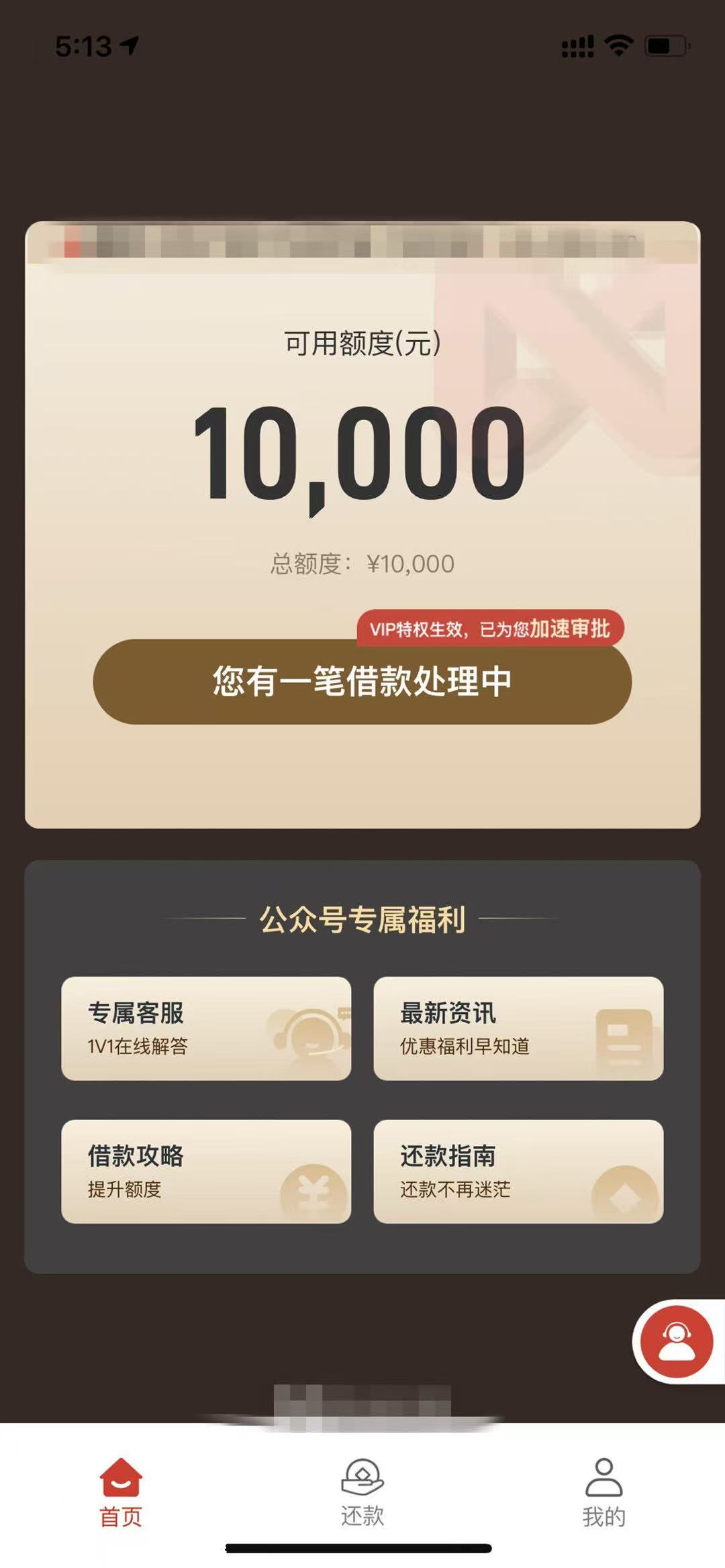Tap the 您有一笔借款处理中 button
Screen dimensions: 725x1568
(x=362, y=681)
